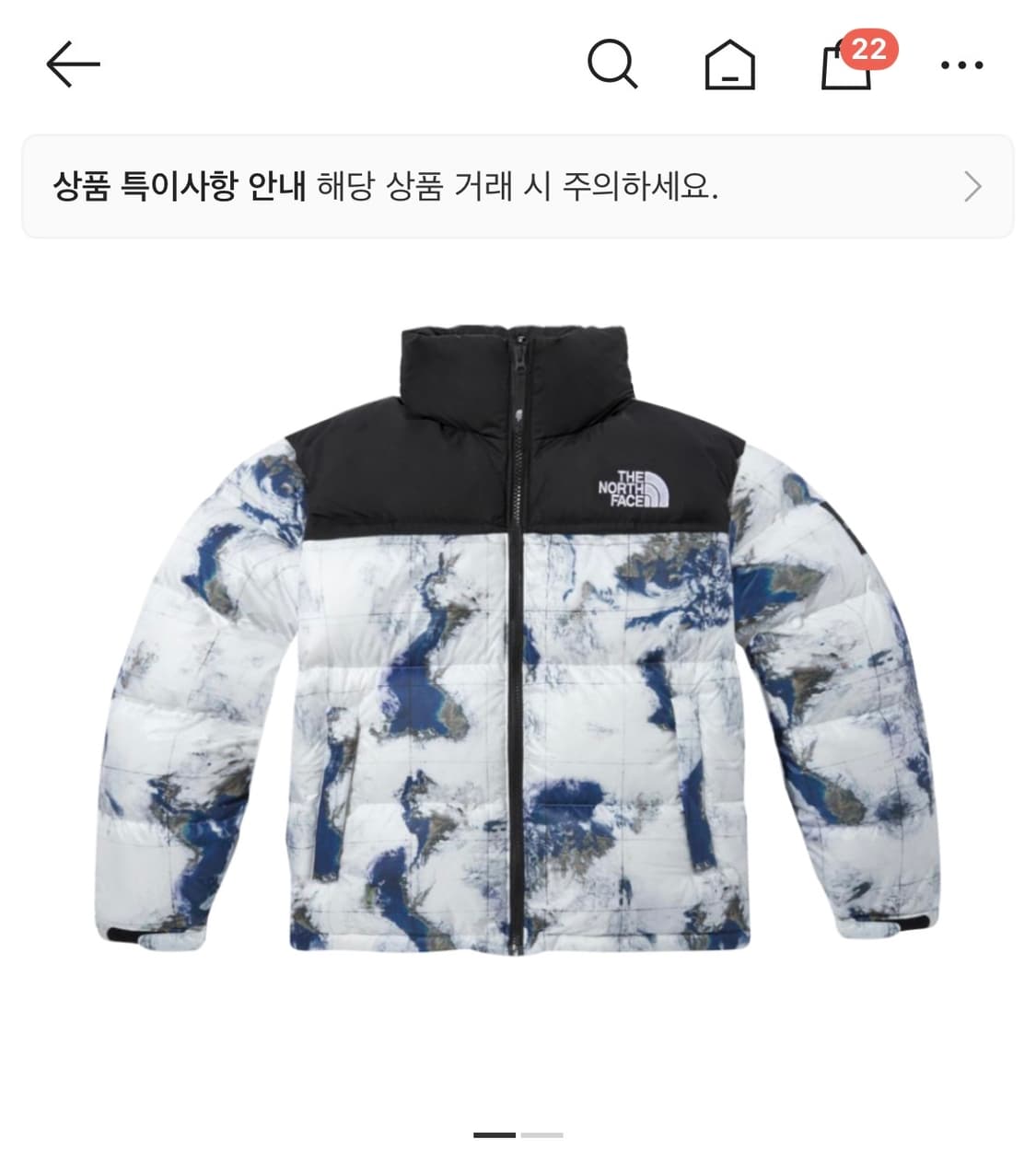The image size is (1036, 1174).
Task: Open the 해당 상품 거래 시 주의하세요 warning
Action: coord(519,188)
